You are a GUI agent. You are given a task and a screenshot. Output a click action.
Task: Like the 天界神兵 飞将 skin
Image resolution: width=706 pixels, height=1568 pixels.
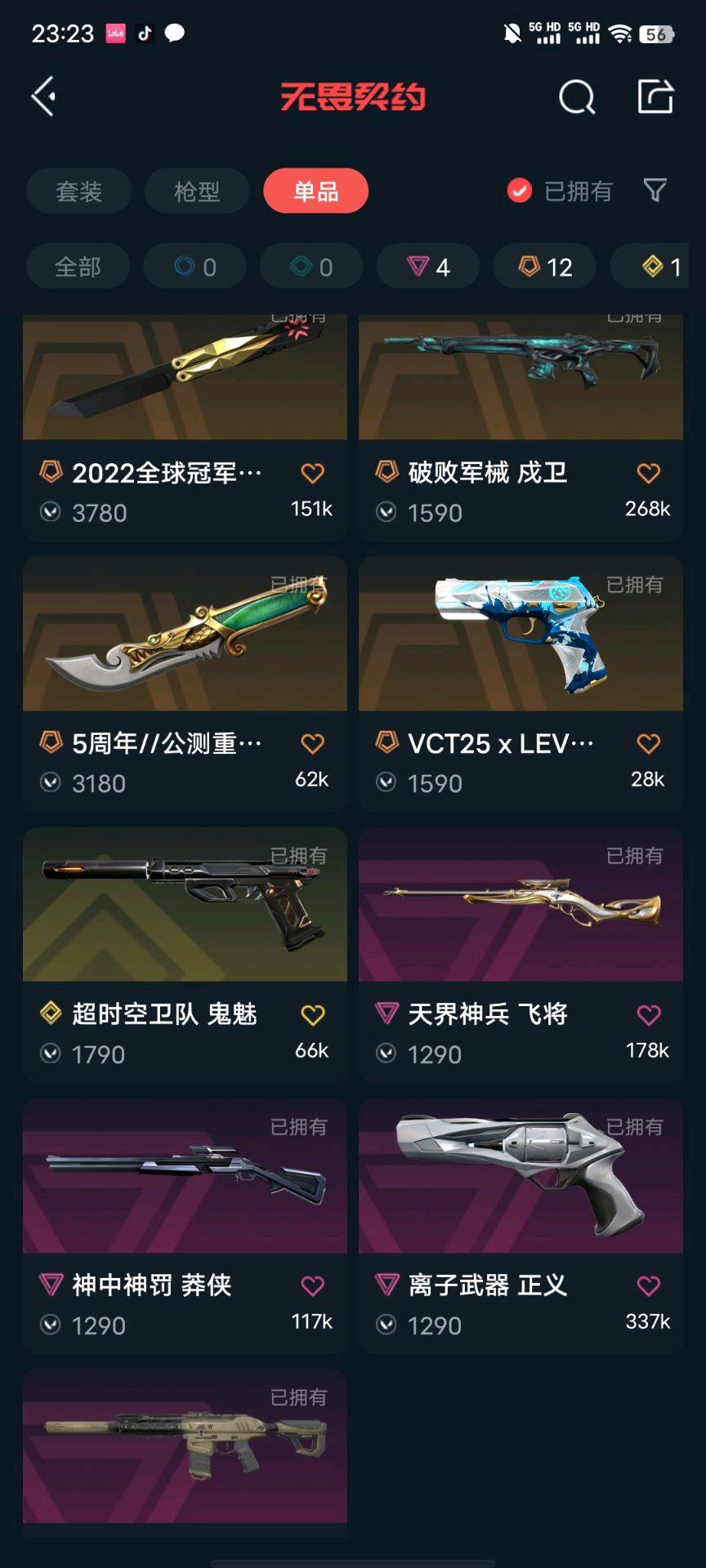[x=648, y=1015]
